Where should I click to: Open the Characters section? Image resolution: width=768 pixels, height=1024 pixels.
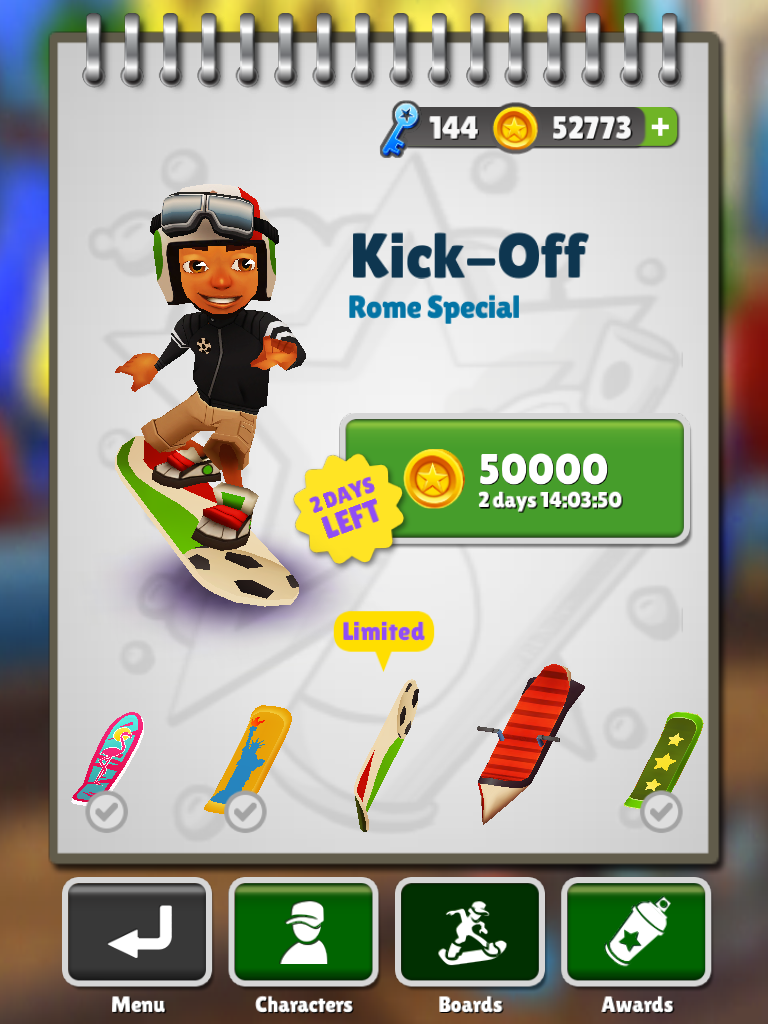304,932
